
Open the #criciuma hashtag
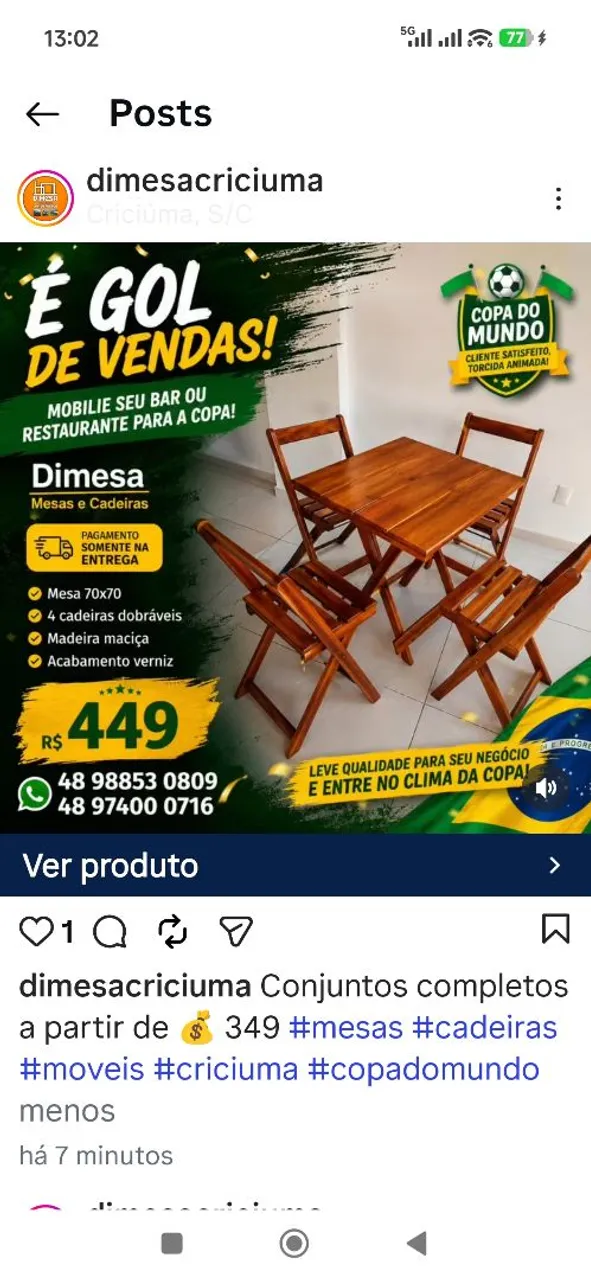(226, 1069)
